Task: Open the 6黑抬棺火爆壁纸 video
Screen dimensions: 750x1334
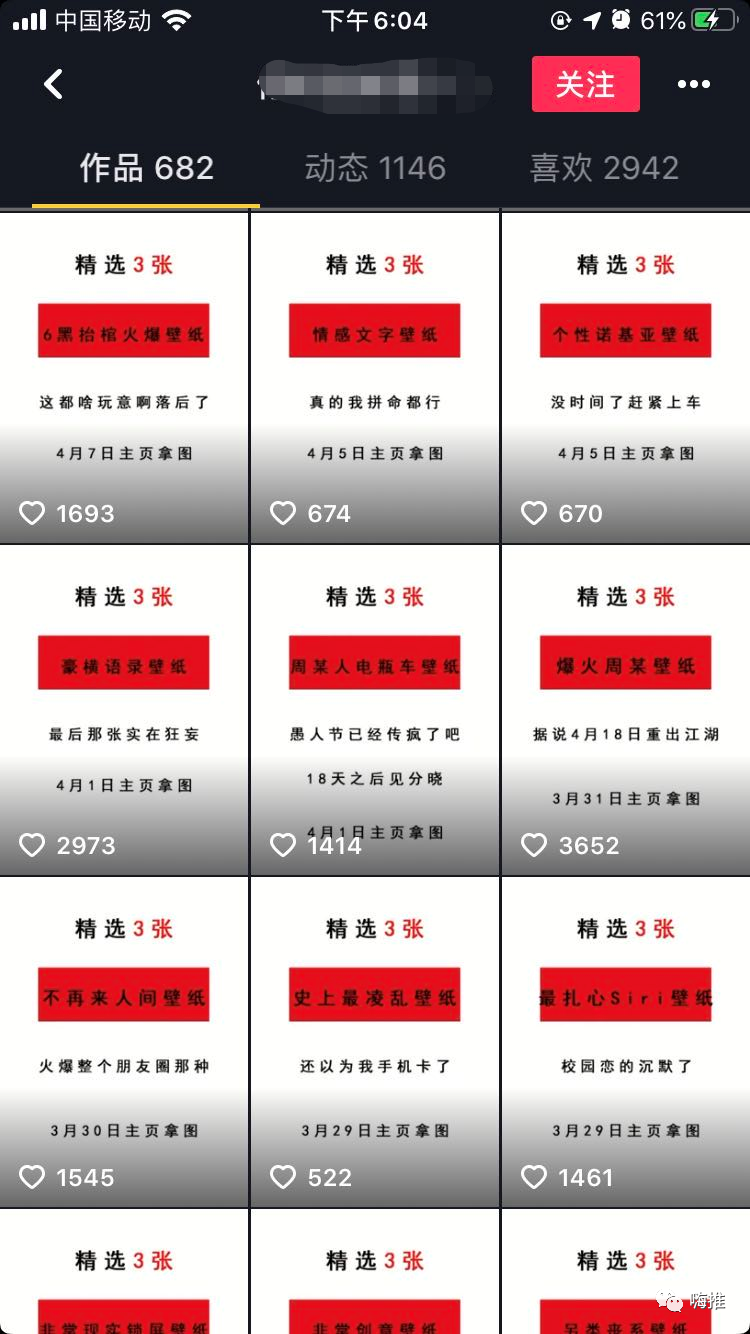Action: pos(124,378)
